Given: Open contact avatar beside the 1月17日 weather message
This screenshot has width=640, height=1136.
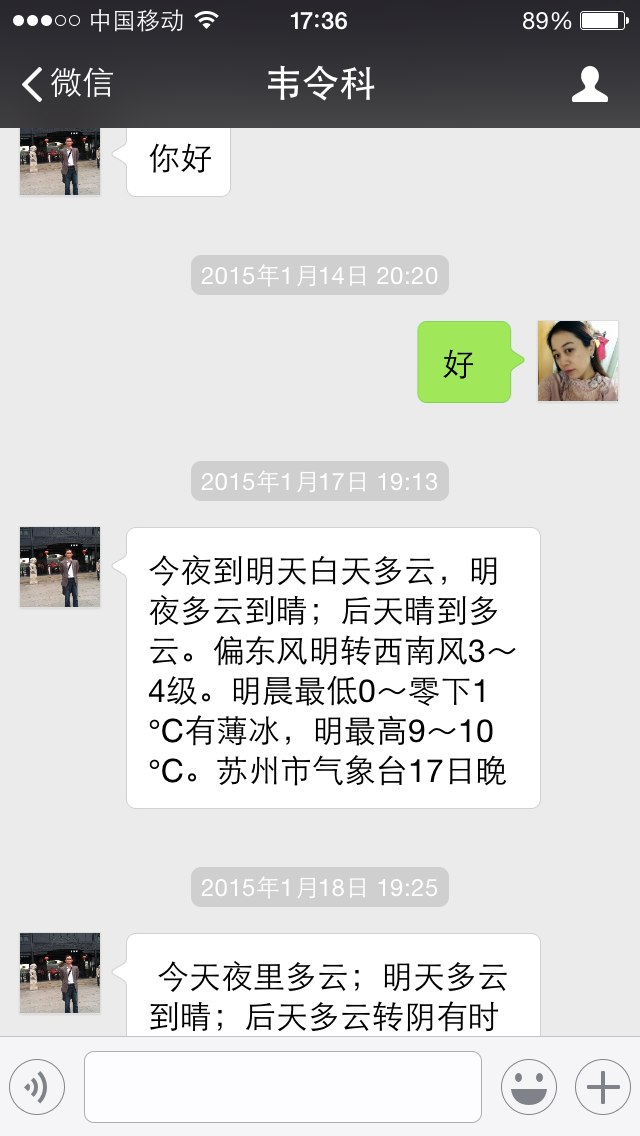Looking at the screenshot, I should (60, 567).
